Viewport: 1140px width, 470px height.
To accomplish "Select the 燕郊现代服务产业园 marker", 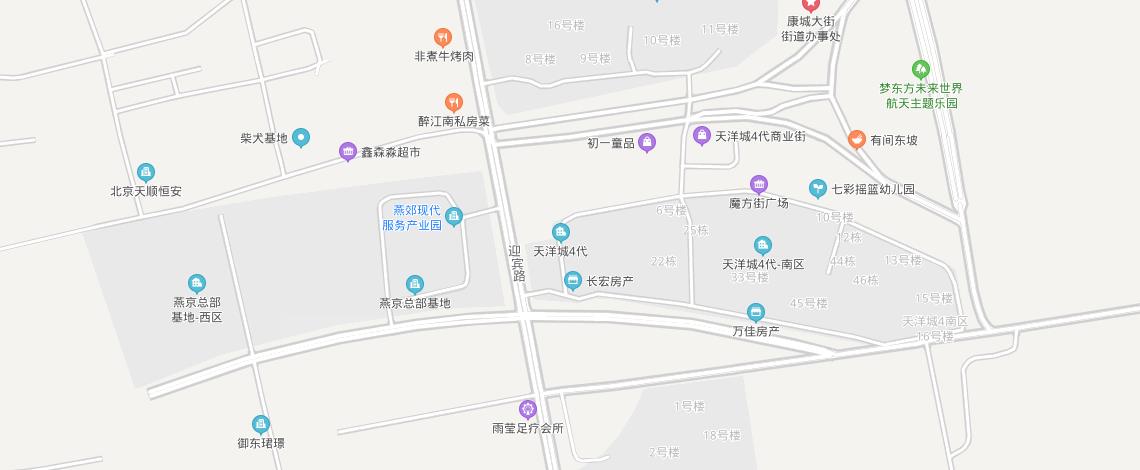I will [454, 216].
